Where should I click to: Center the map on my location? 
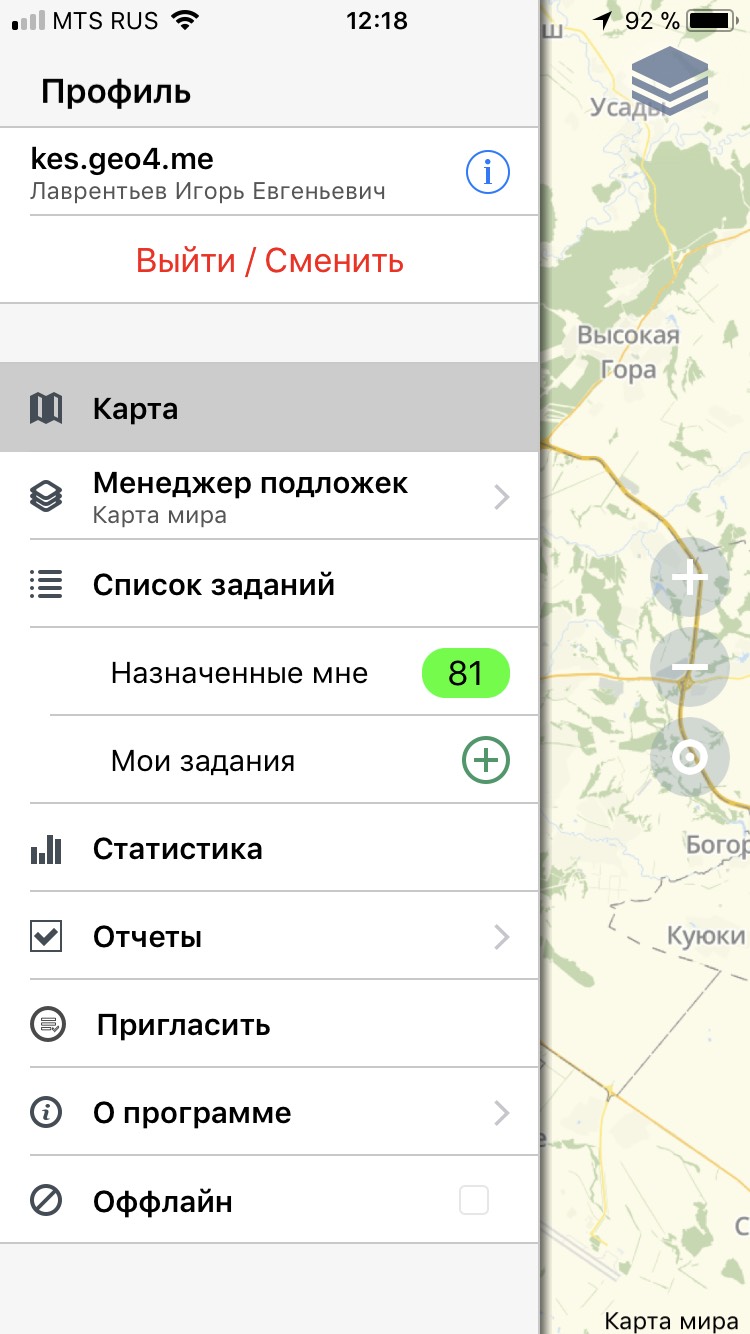[690, 757]
